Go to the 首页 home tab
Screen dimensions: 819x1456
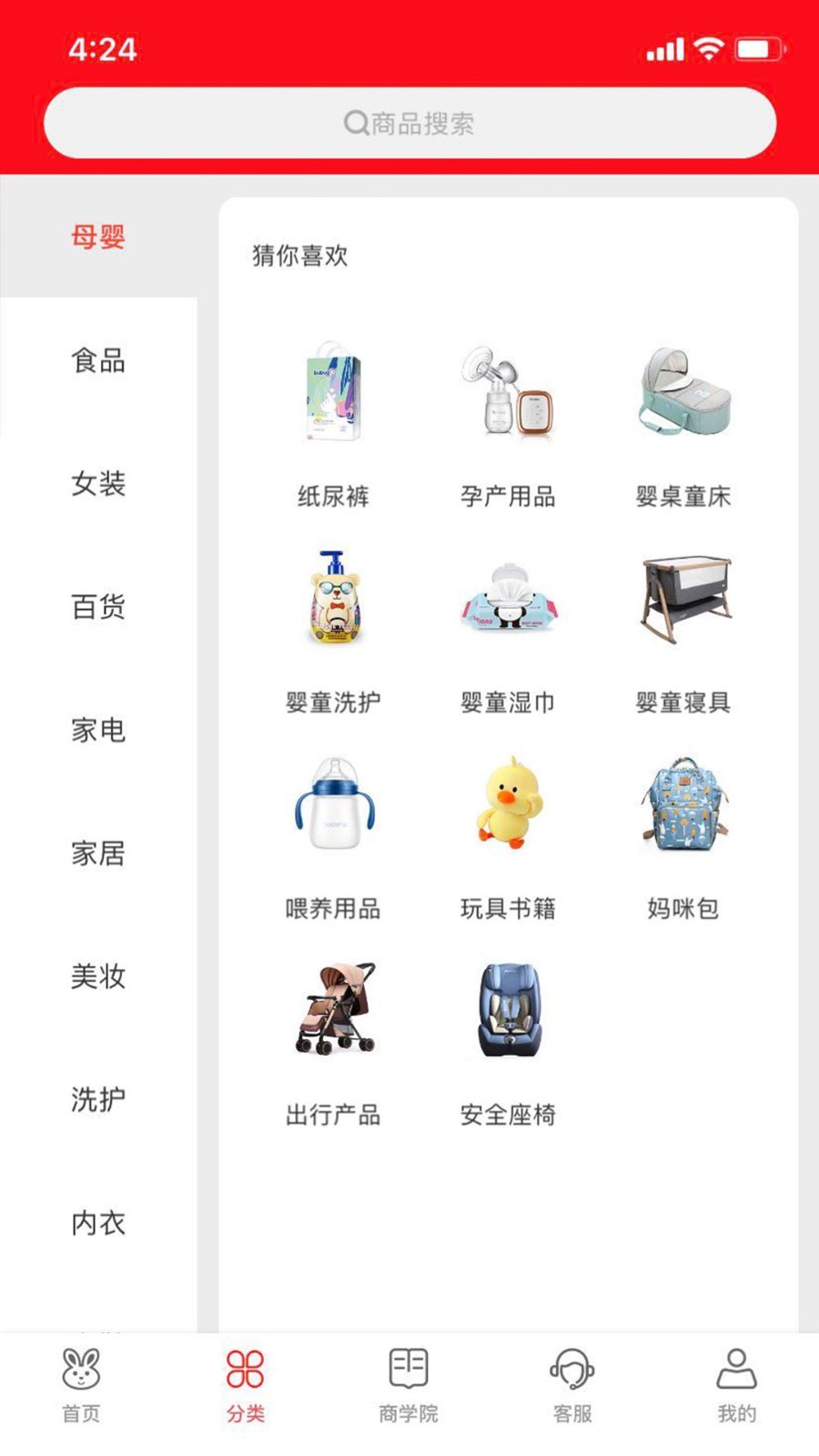(81, 1385)
